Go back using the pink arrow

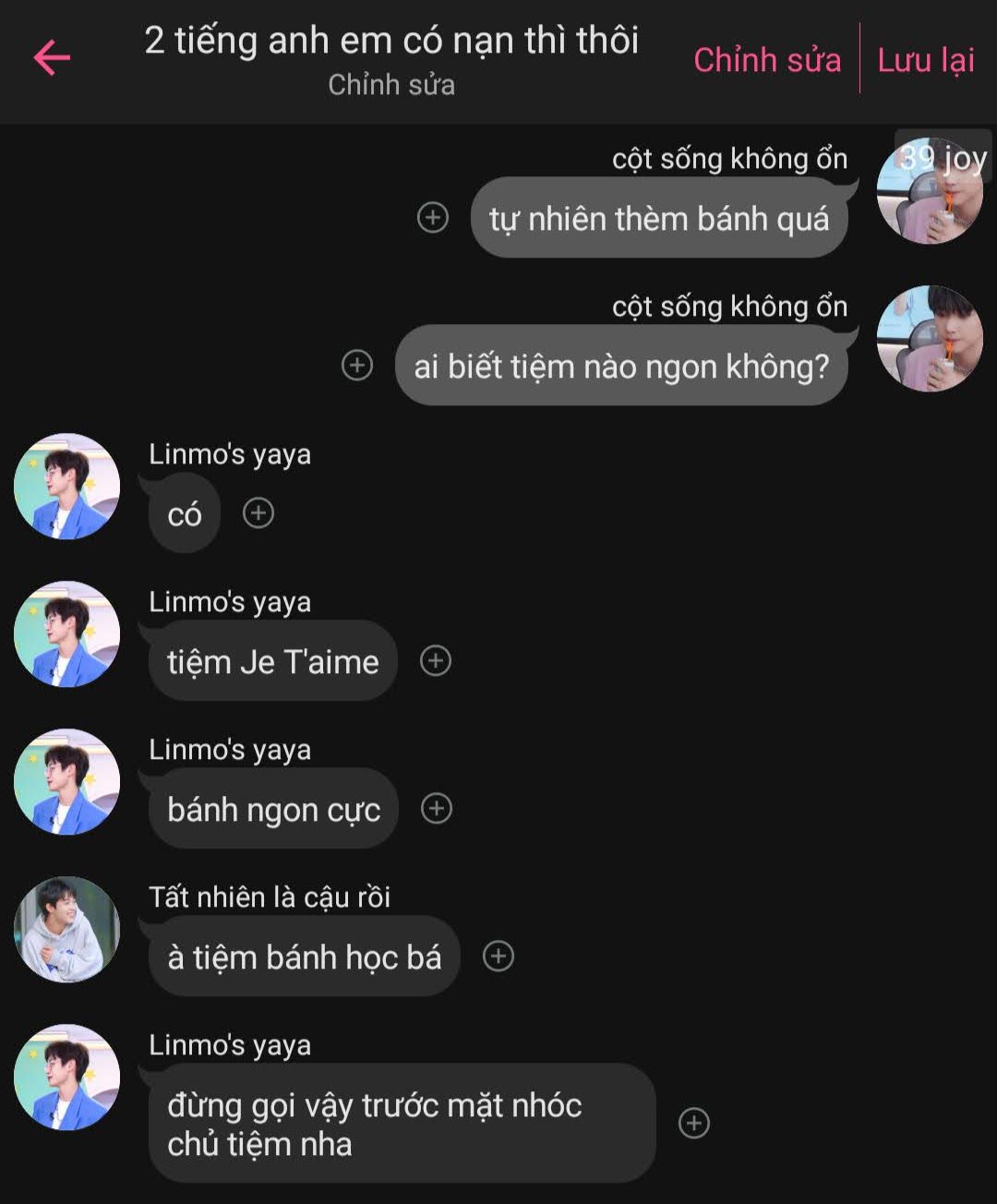coord(52,58)
